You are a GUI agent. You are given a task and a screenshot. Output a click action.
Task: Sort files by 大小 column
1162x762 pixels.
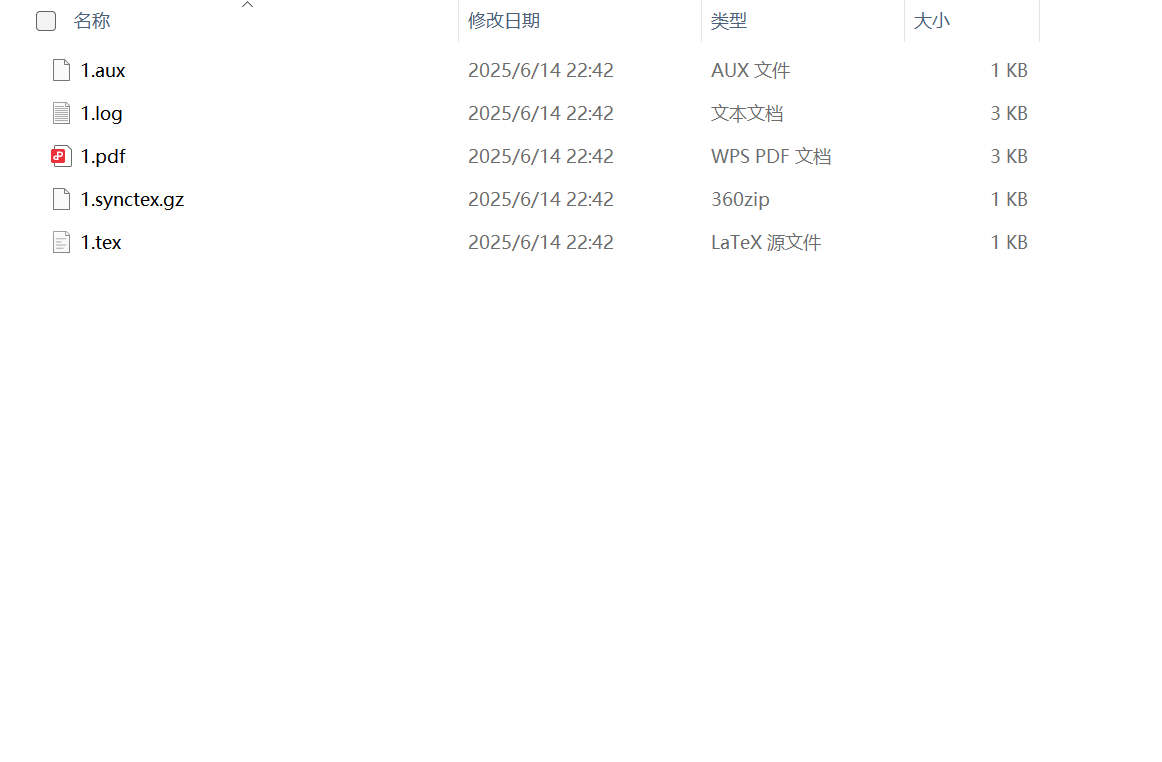(x=932, y=21)
